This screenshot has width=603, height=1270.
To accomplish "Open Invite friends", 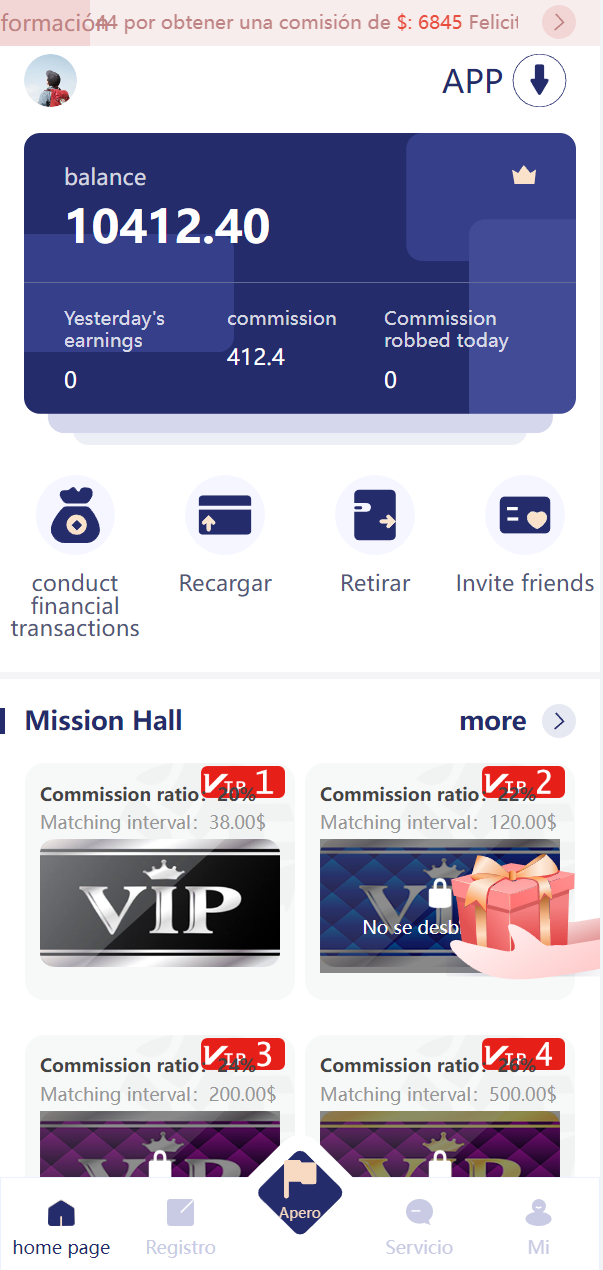I will tap(525, 516).
